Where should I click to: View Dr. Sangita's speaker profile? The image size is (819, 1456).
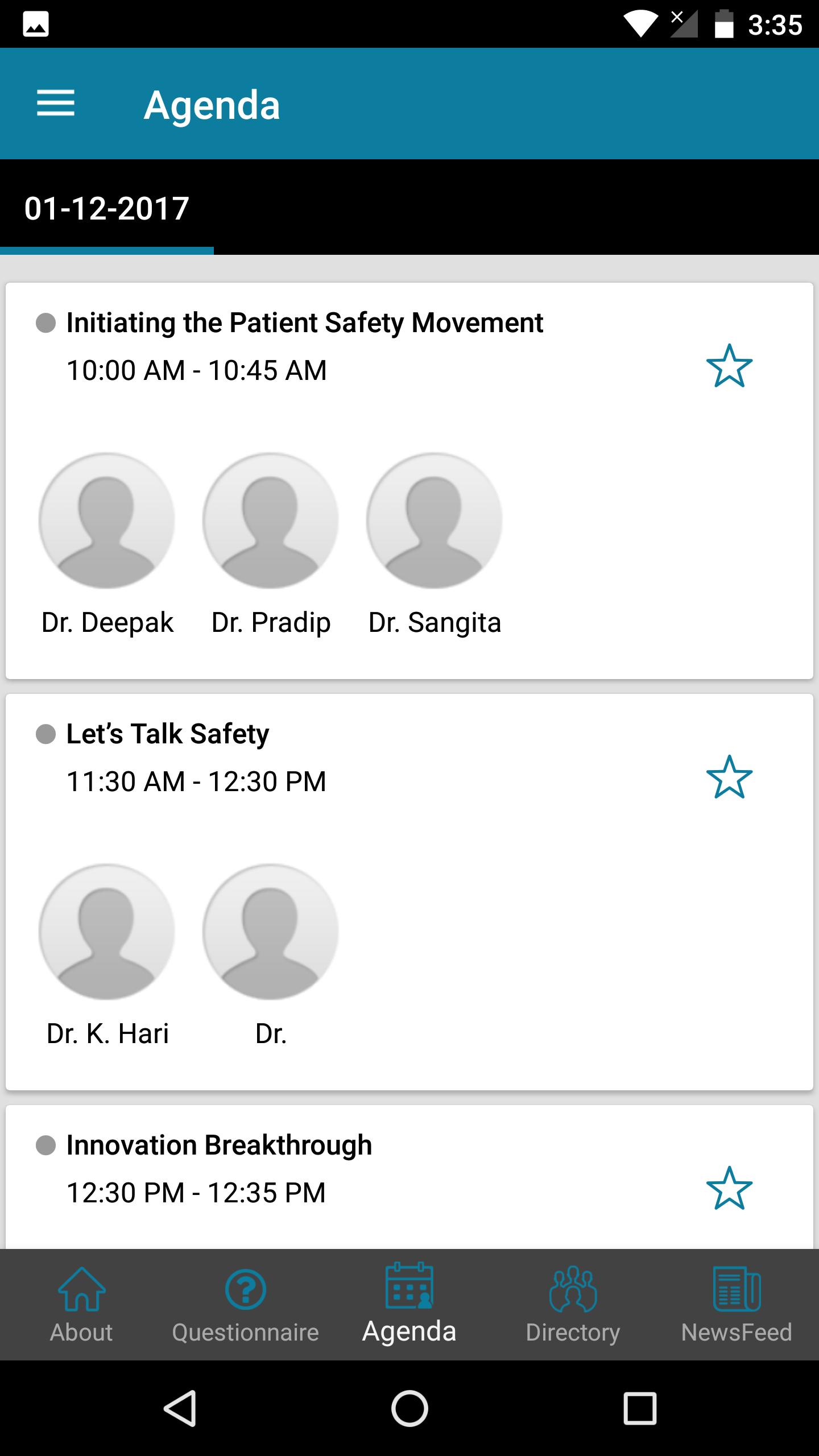tap(435, 521)
